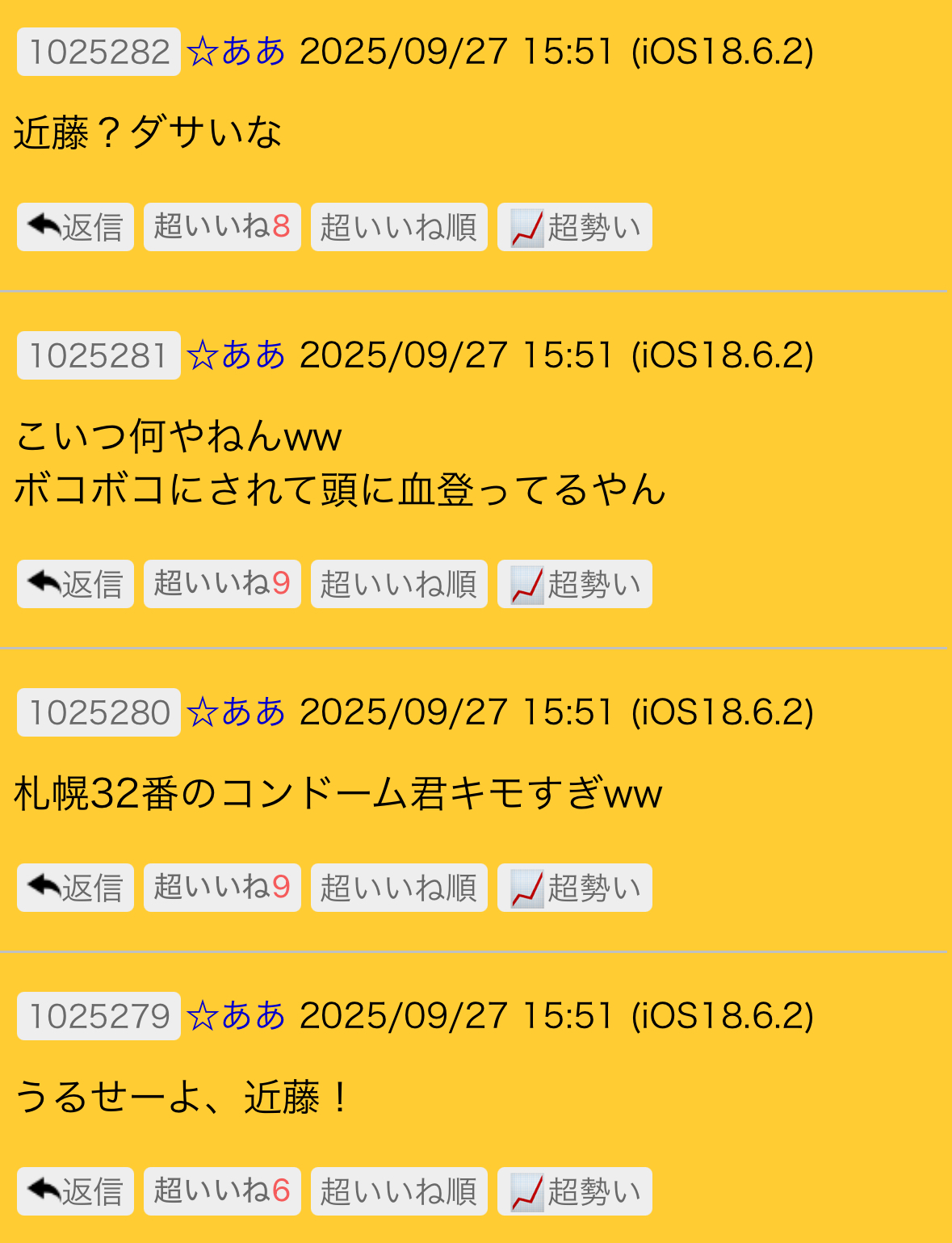This screenshot has width=952, height=1243.
Task: Give 超いいね to comment 1025281
Action: [222, 584]
